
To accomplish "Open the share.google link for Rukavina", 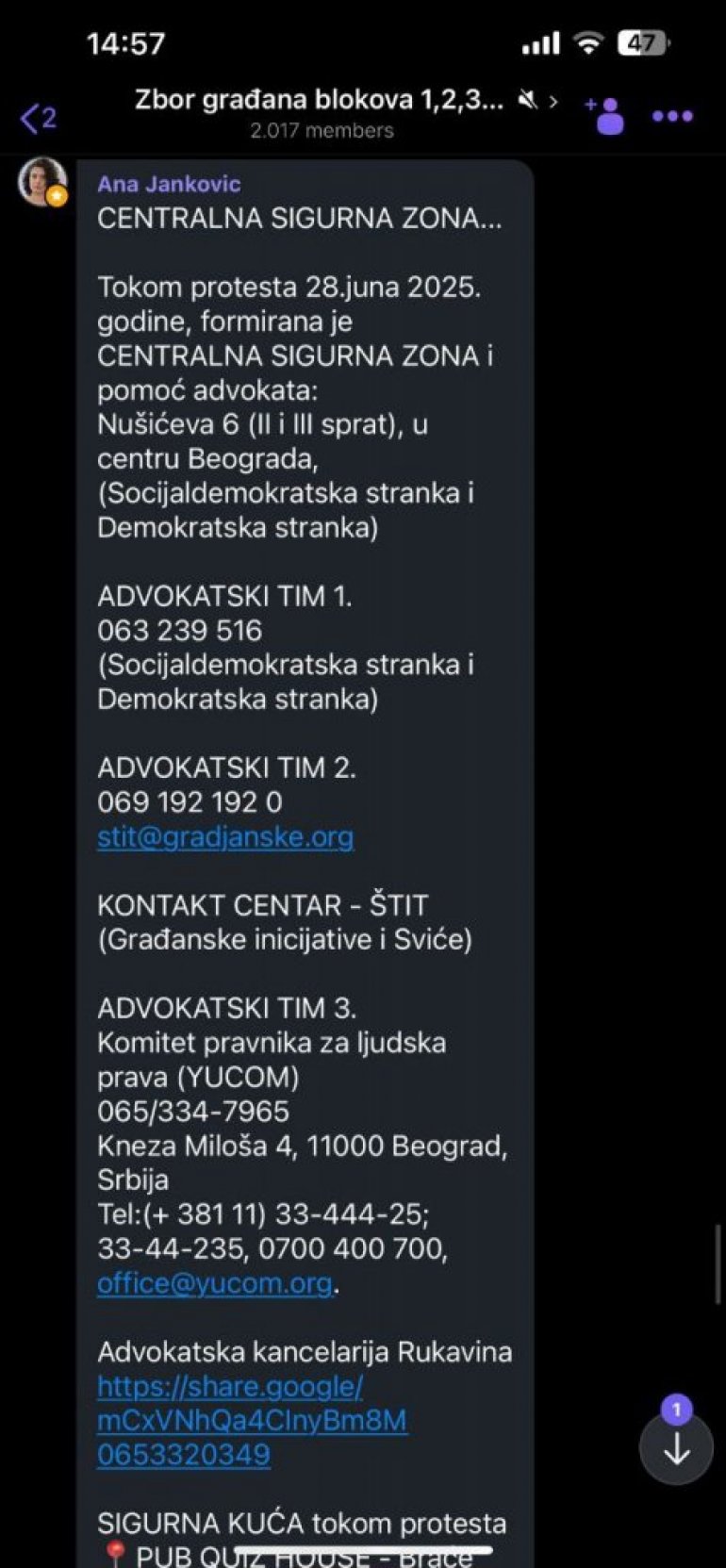I will [x=252, y=1404].
